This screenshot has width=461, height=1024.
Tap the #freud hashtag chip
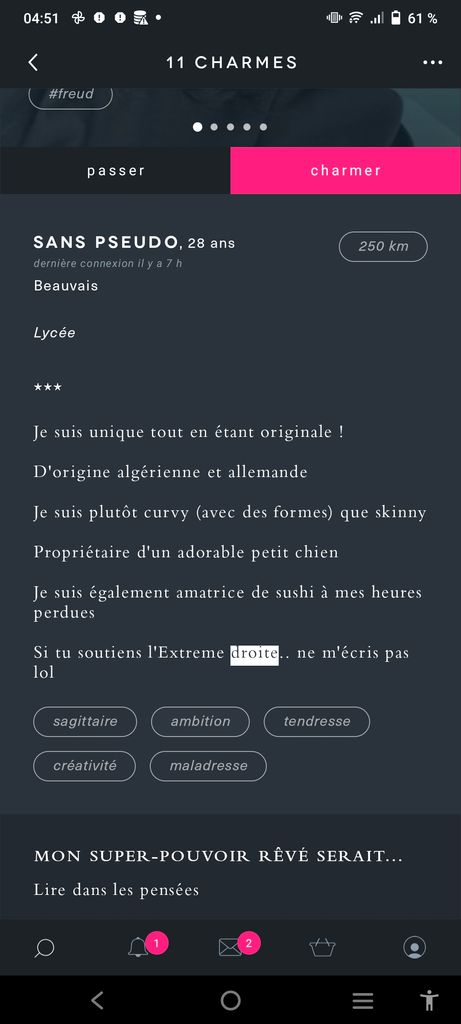pyautogui.click(x=71, y=94)
